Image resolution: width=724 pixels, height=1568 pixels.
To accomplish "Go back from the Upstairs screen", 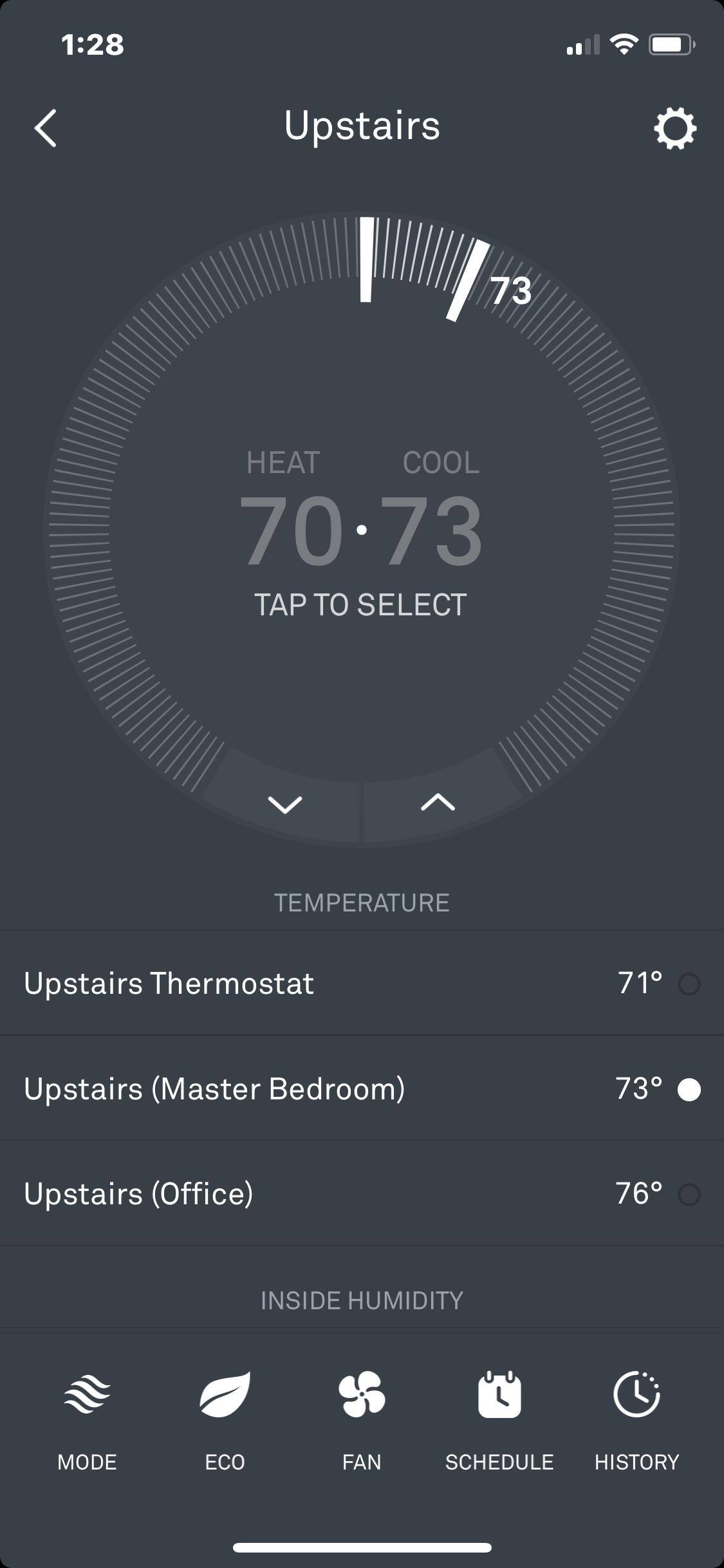I will (46, 127).
